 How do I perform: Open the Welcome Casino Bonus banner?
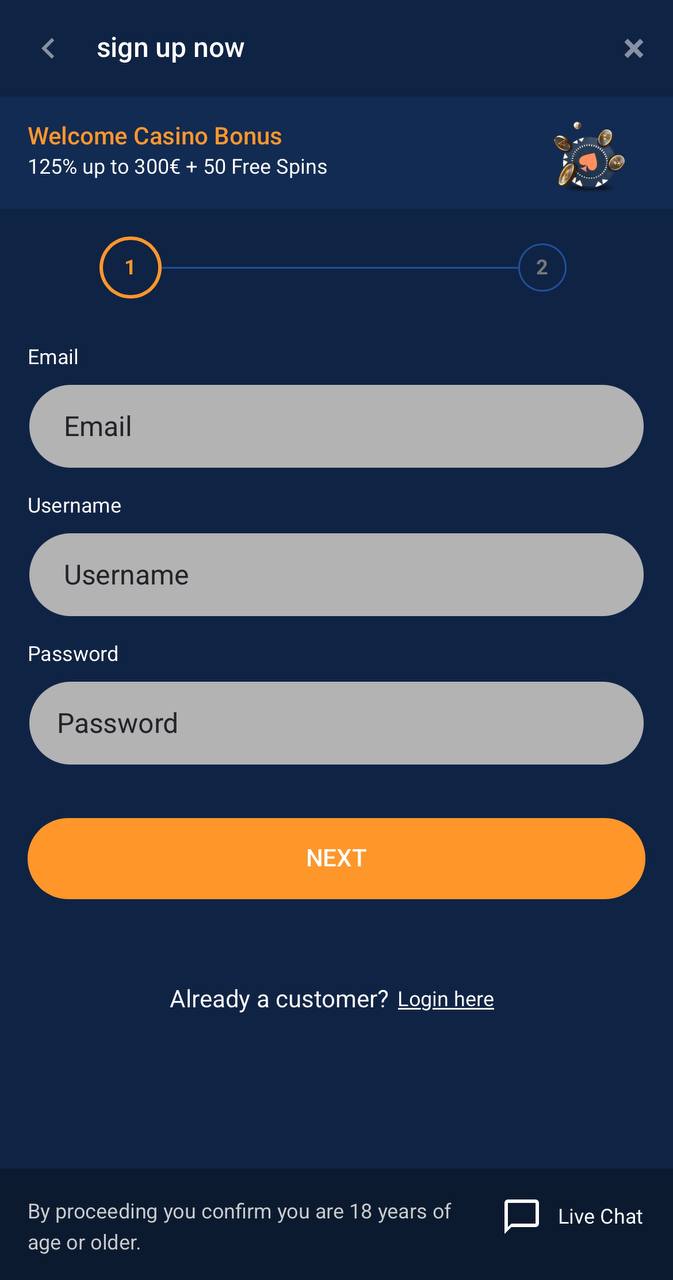point(336,152)
